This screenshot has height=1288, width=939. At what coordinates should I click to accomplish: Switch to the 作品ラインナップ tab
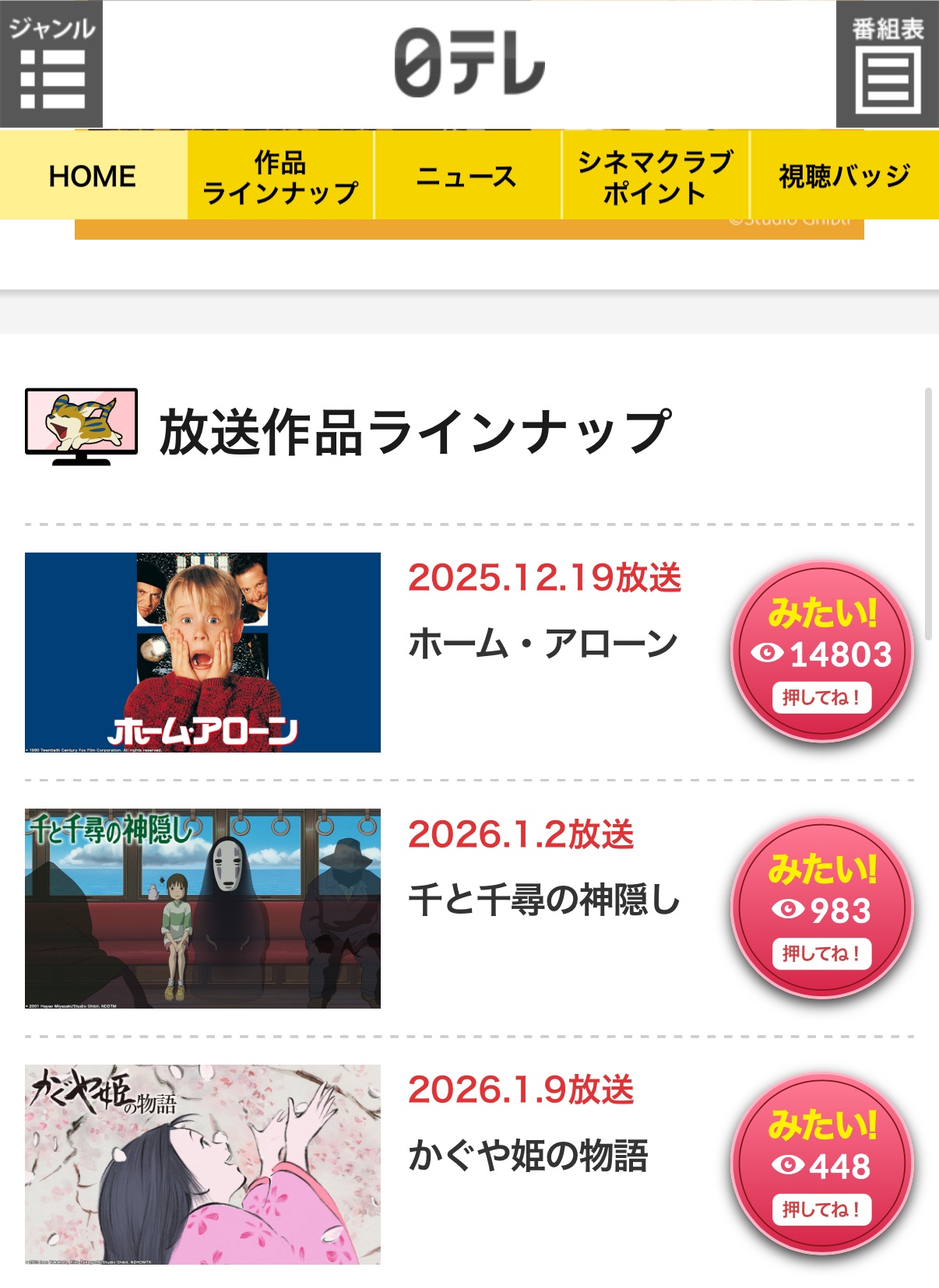(x=280, y=177)
